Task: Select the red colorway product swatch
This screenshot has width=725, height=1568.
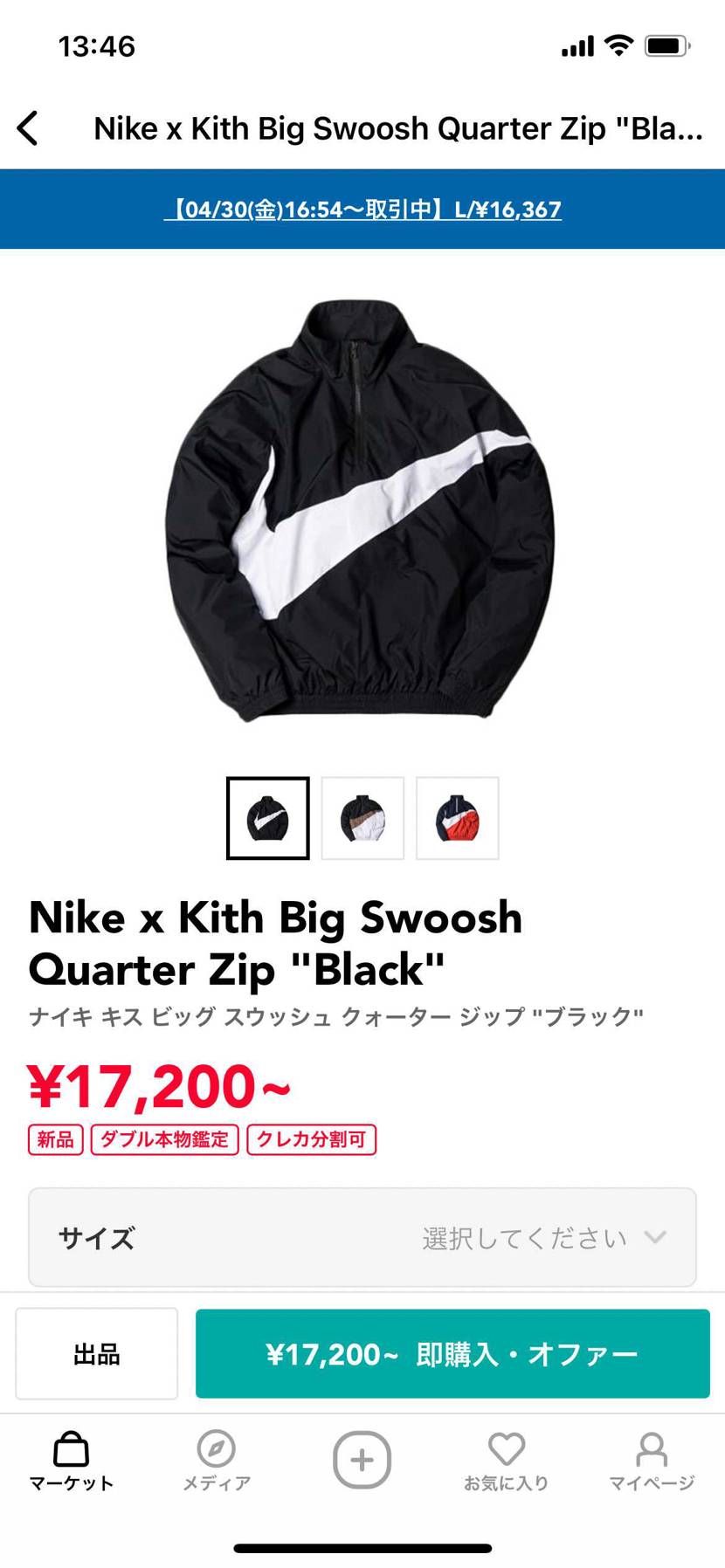Action: click(x=457, y=818)
